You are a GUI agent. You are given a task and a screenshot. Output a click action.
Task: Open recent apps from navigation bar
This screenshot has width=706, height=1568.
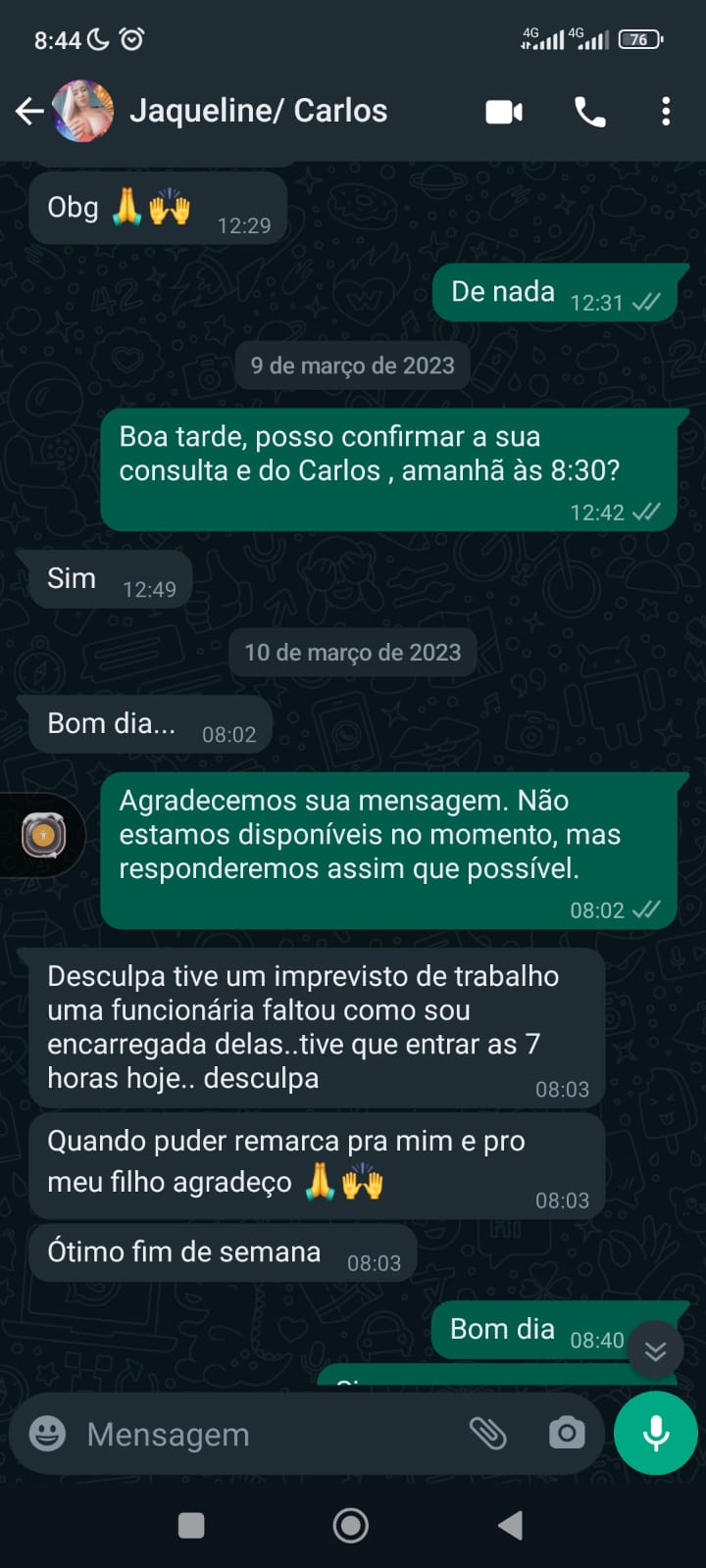pyautogui.click(x=191, y=1525)
